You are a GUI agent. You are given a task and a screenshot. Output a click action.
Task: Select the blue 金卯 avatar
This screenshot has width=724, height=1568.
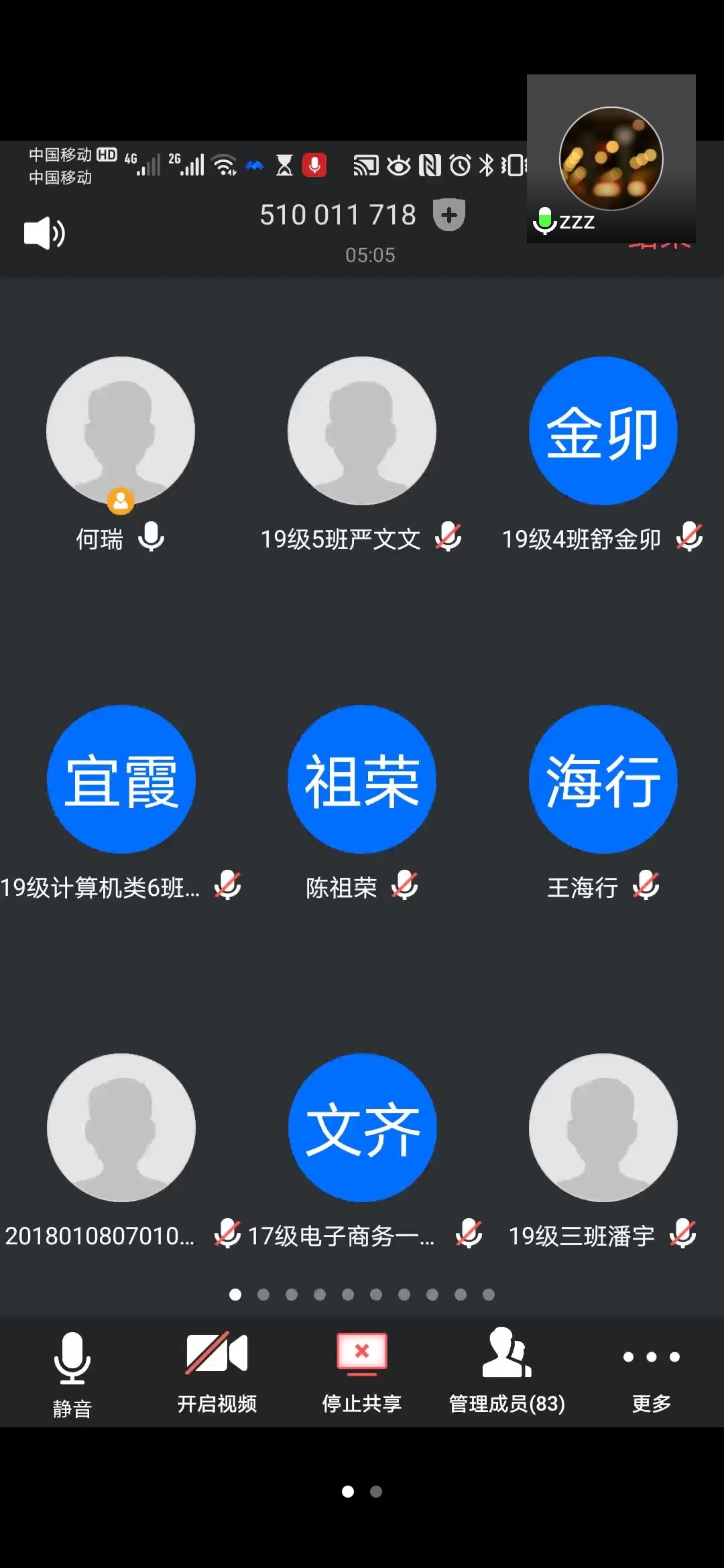(603, 431)
